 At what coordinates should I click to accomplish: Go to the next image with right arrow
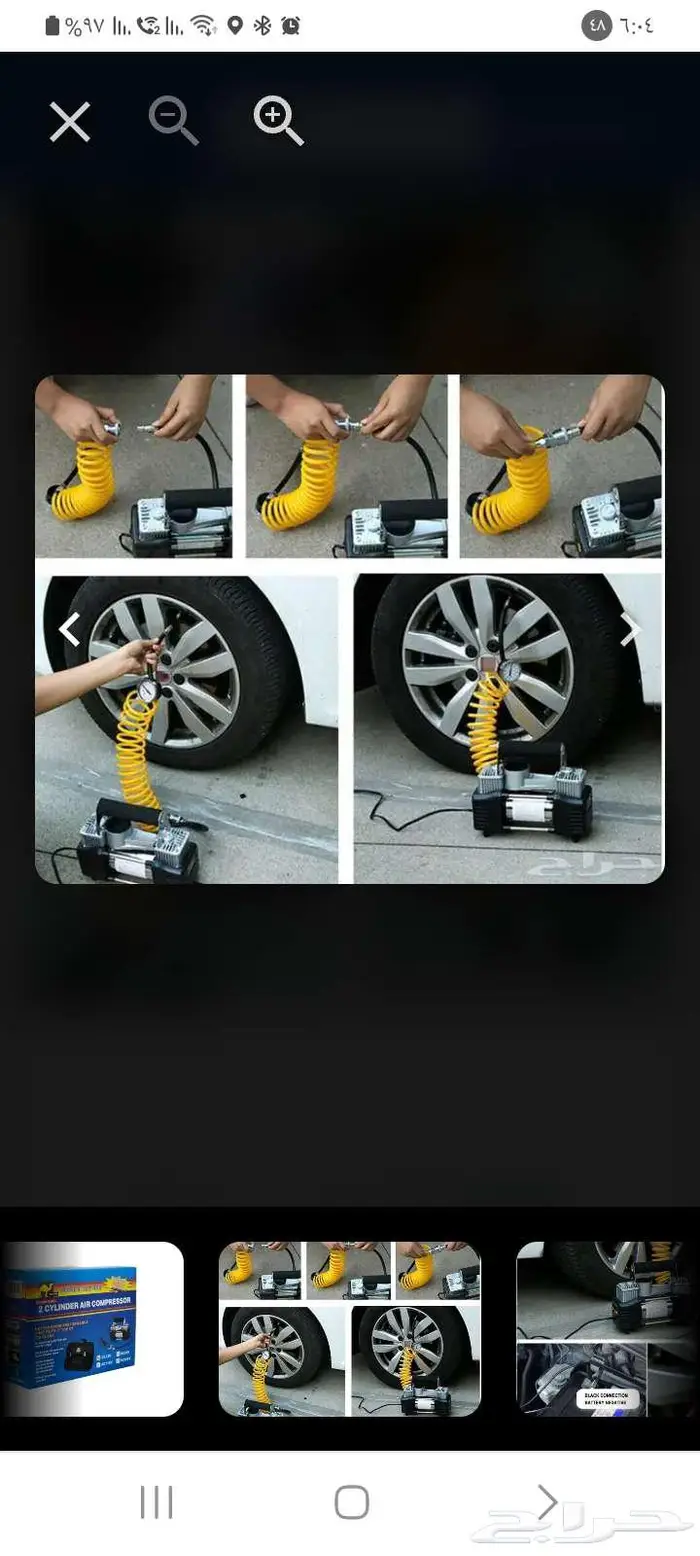click(x=630, y=630)
